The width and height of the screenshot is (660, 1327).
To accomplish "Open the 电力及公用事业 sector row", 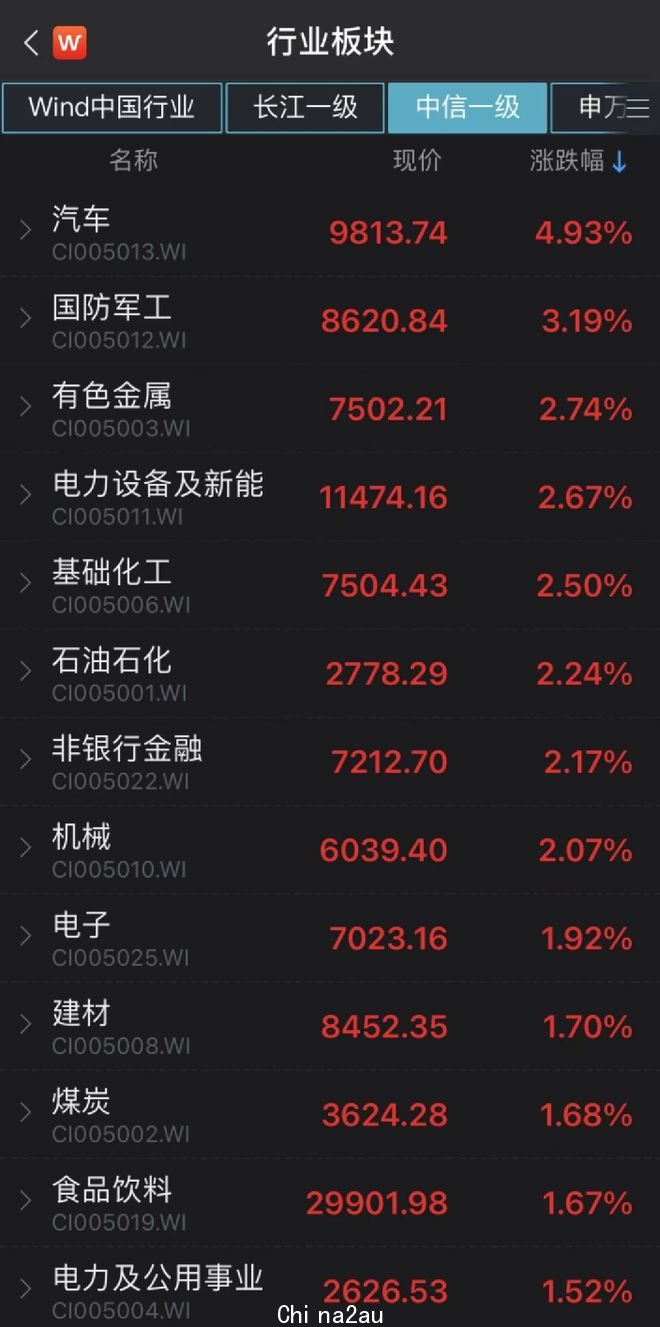I will point(330,1287).
